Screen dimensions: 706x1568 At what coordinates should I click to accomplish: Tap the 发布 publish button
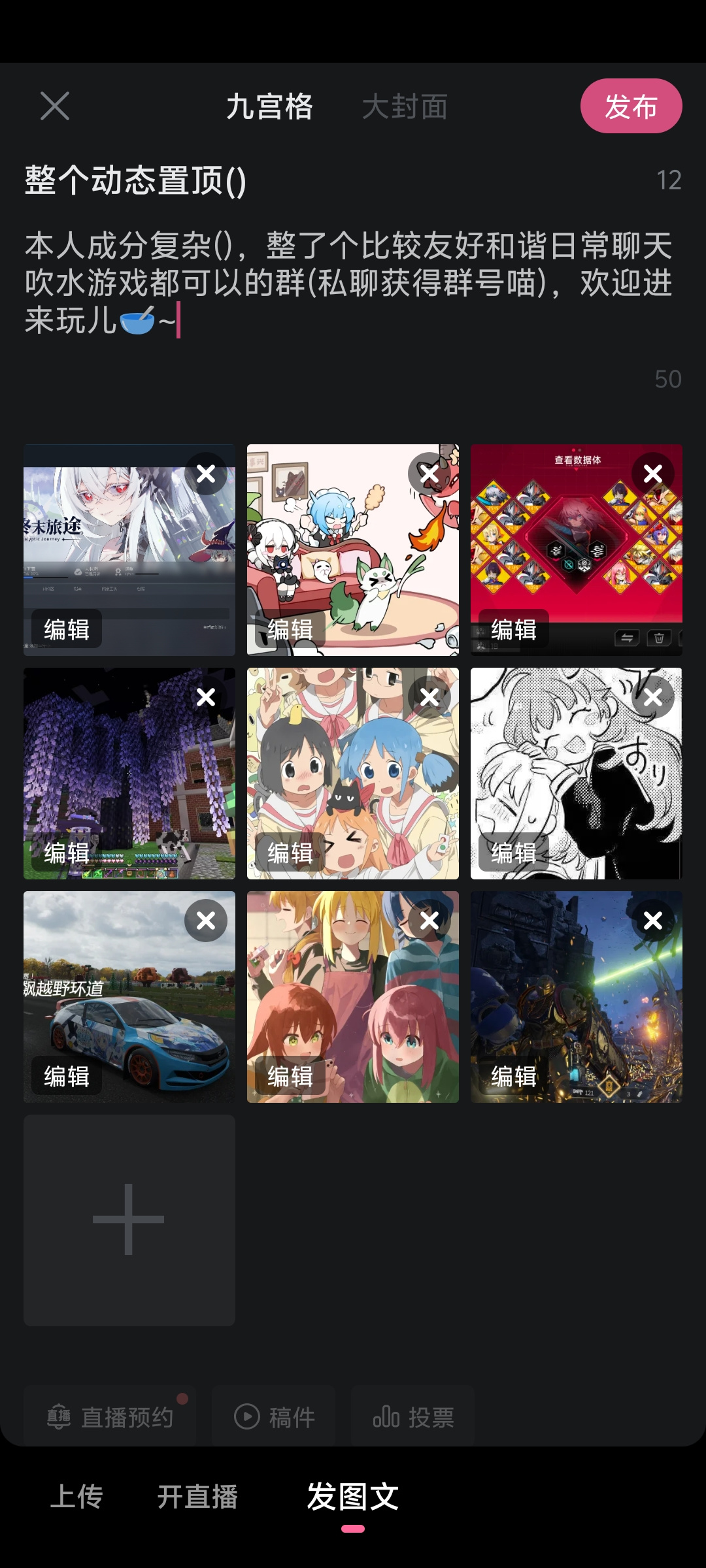click(x=631, y=106)
